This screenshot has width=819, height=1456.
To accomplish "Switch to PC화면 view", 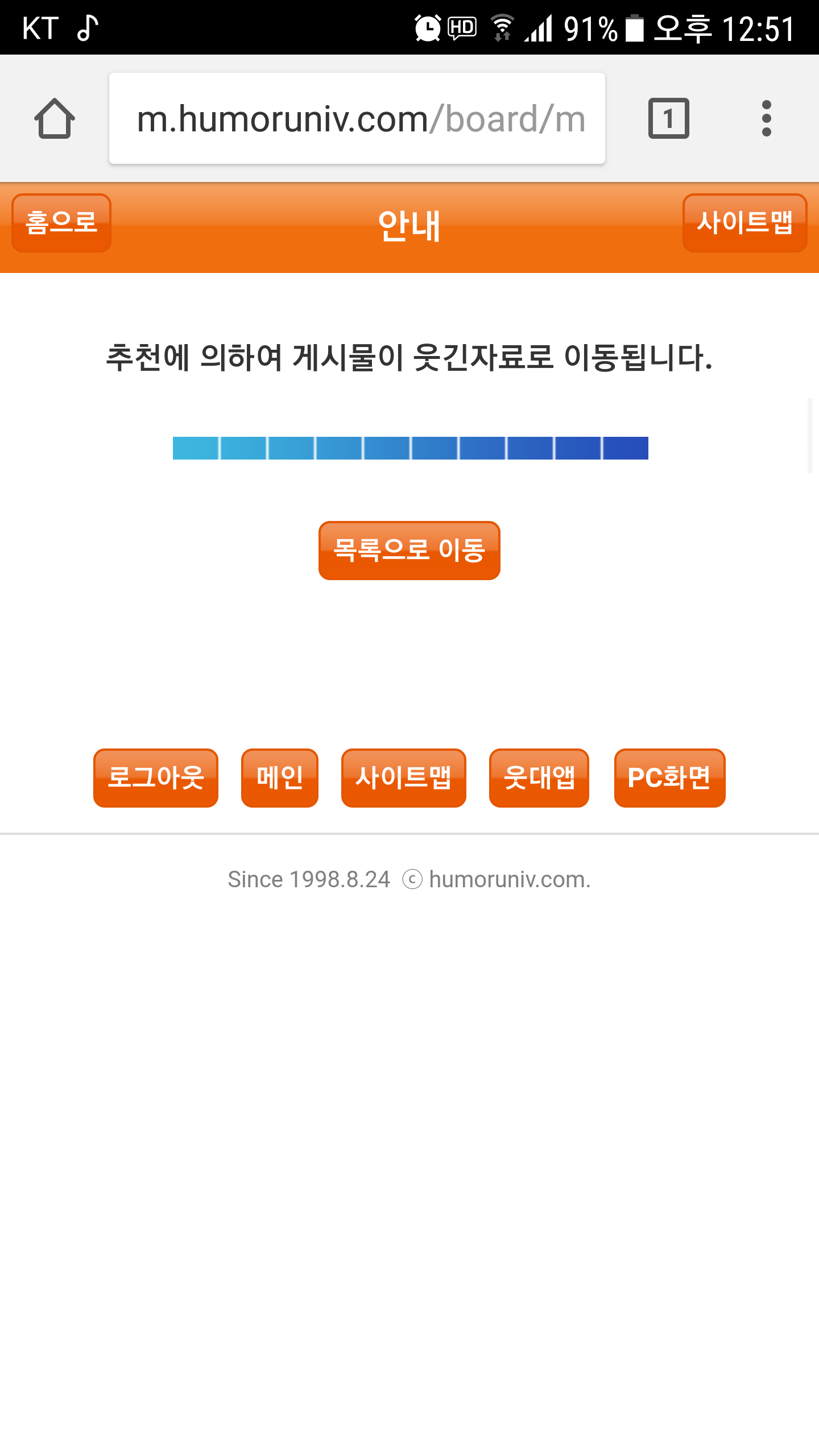I will click(669, 777).
